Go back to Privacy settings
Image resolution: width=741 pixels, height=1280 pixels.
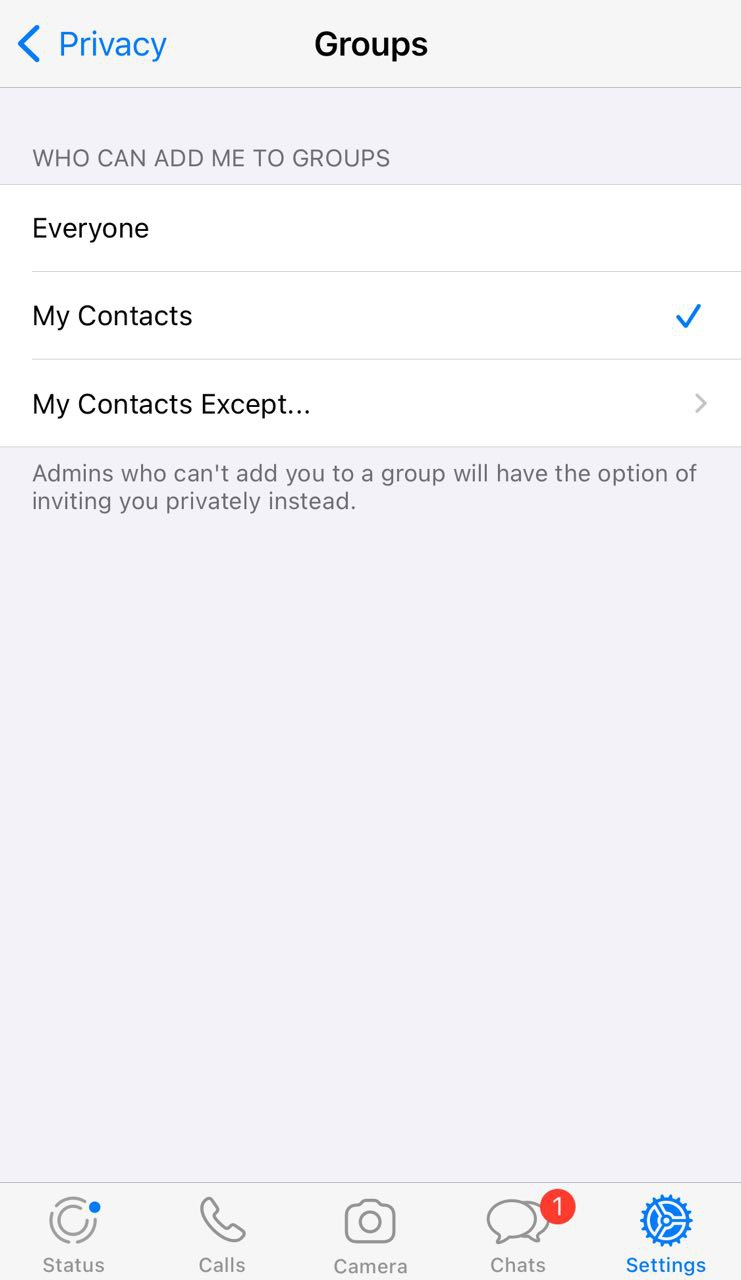point(92,44)
